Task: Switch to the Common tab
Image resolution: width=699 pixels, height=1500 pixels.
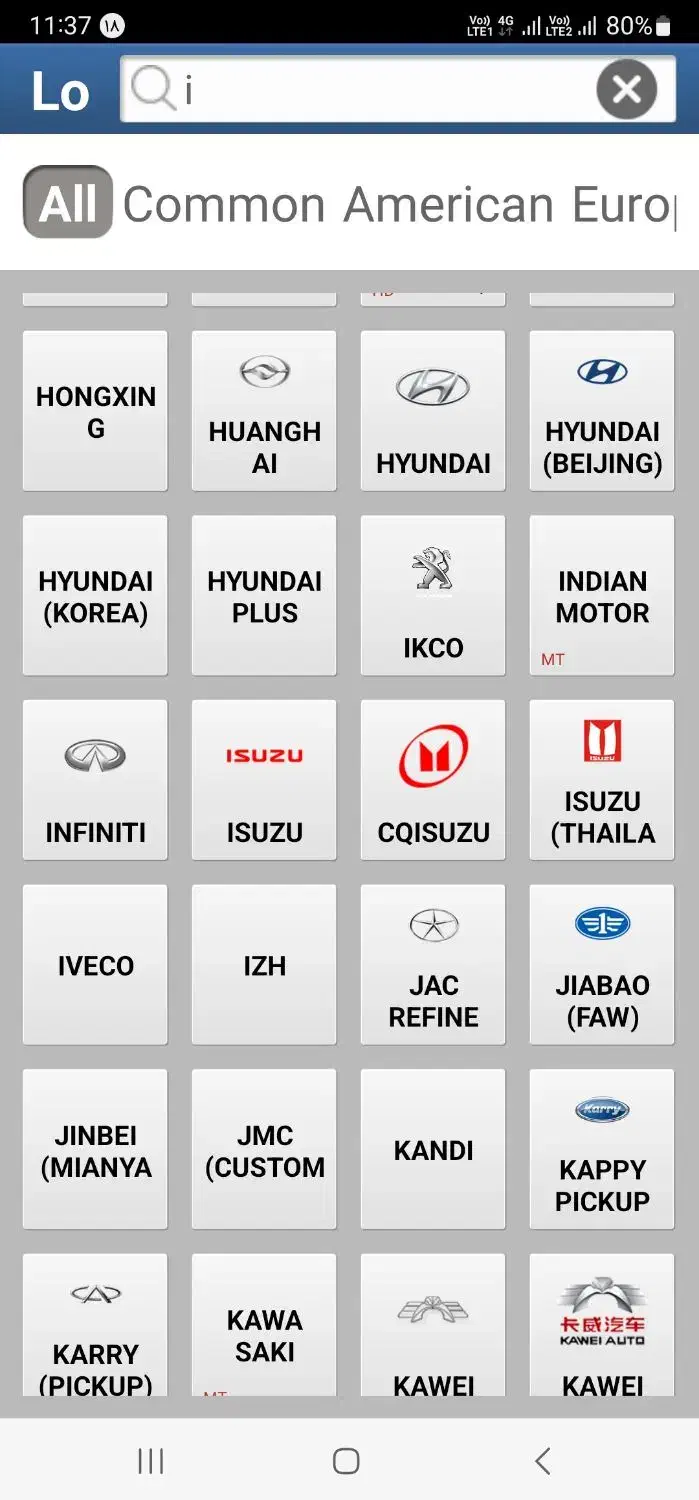Action: coord(224,204)
